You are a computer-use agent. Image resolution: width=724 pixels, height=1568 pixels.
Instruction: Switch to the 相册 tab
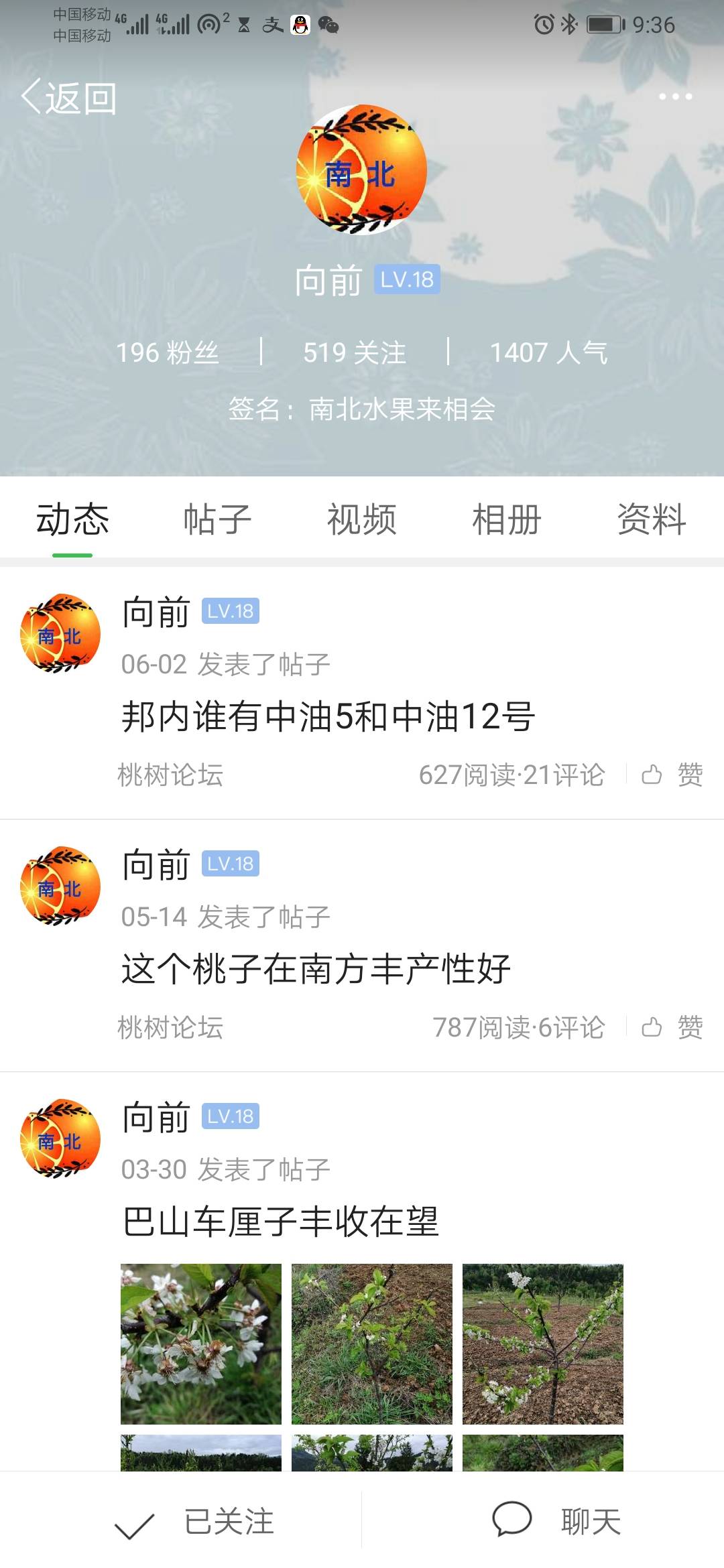(507, 519)
